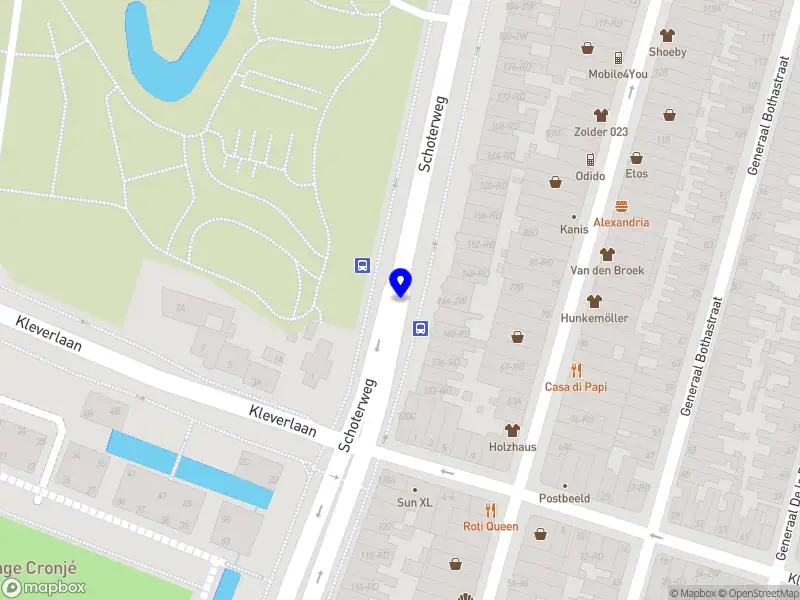800x600 pixels.
Task: Select the bus stop icon beside the park
Action: 361,265
